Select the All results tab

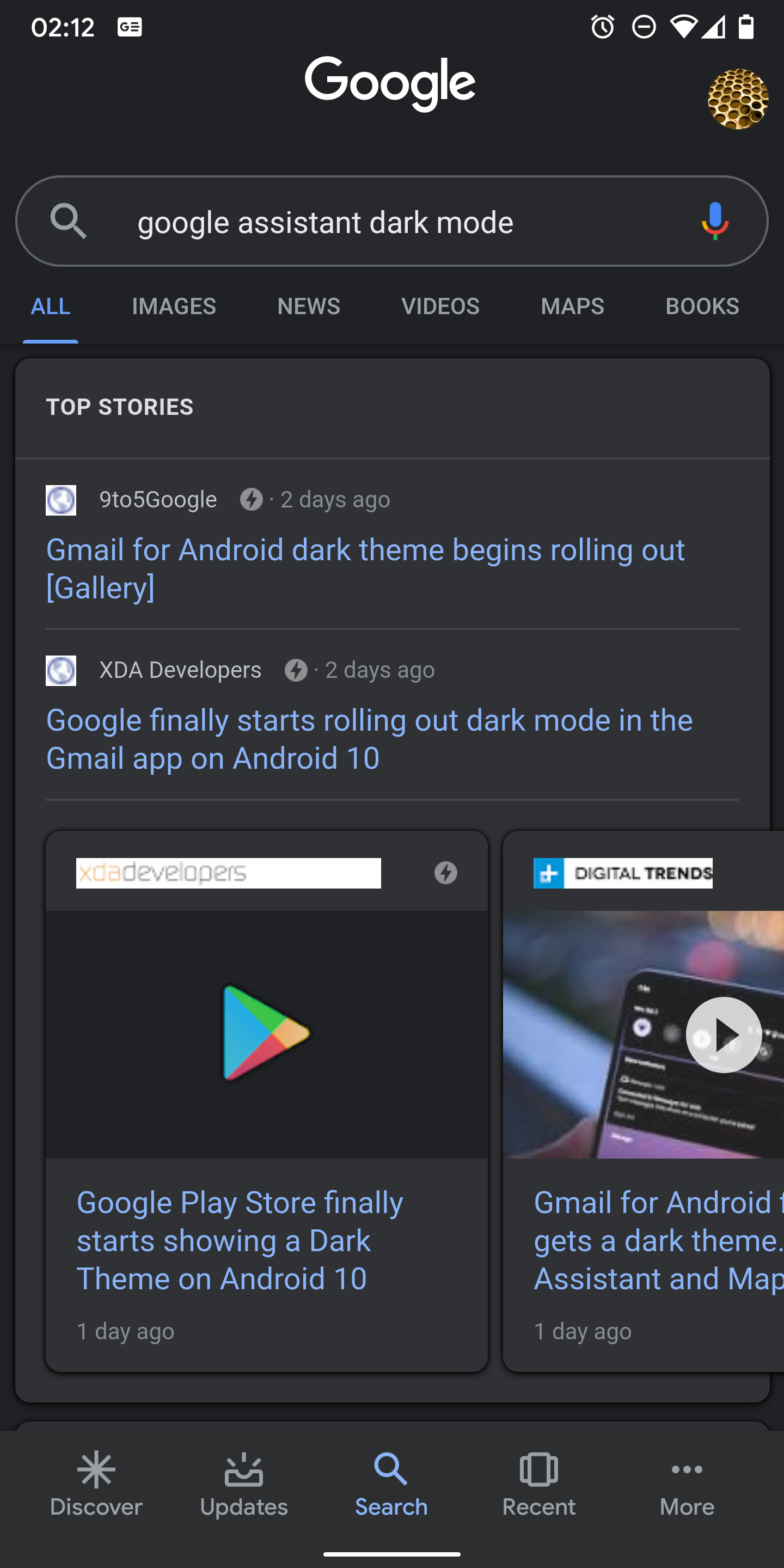click(x=51, y=306)
